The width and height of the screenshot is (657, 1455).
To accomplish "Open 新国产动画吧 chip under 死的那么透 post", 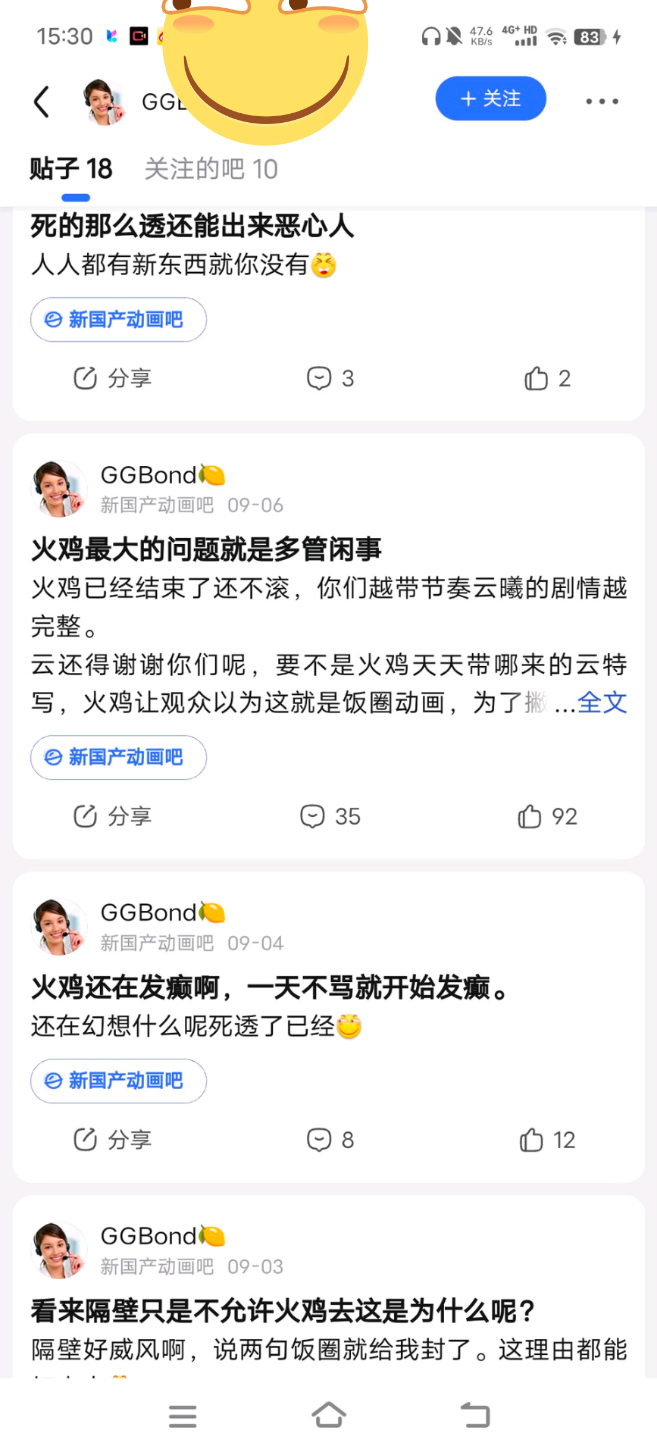I will [118, 320].
